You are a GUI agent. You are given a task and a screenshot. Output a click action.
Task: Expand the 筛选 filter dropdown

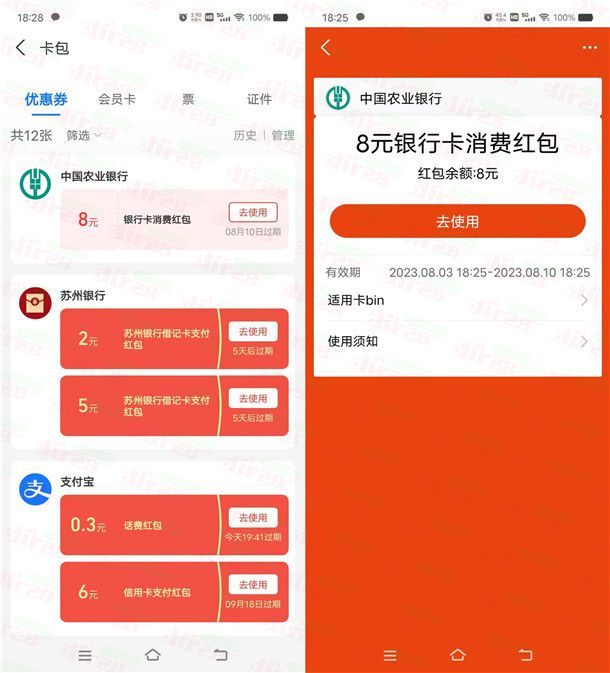tap(84, 135)
